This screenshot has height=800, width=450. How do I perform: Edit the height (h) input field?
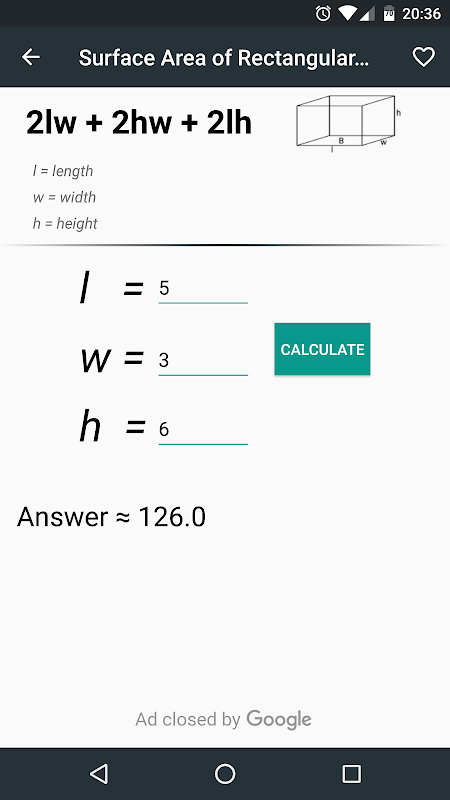coord(203,430)
